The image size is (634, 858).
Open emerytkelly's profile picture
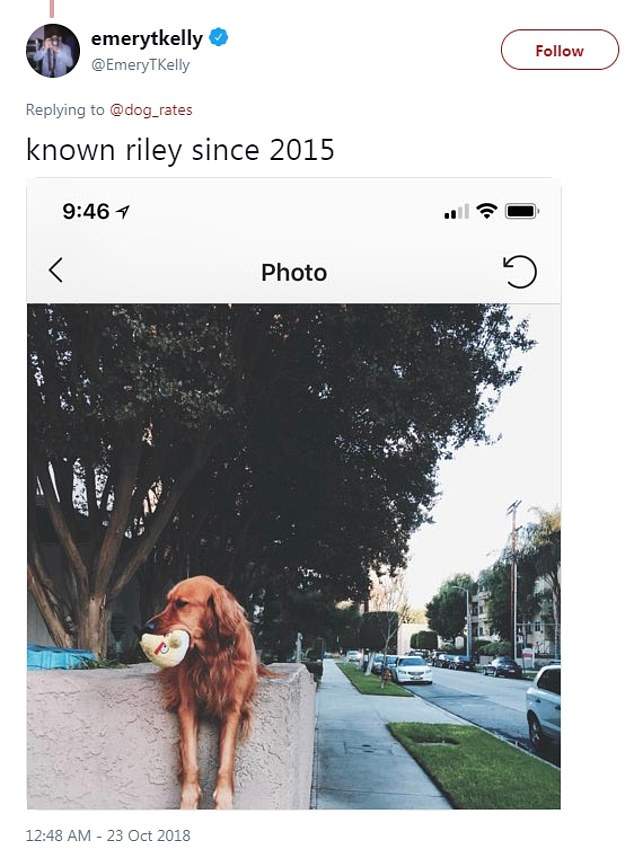tap(52, 51)
